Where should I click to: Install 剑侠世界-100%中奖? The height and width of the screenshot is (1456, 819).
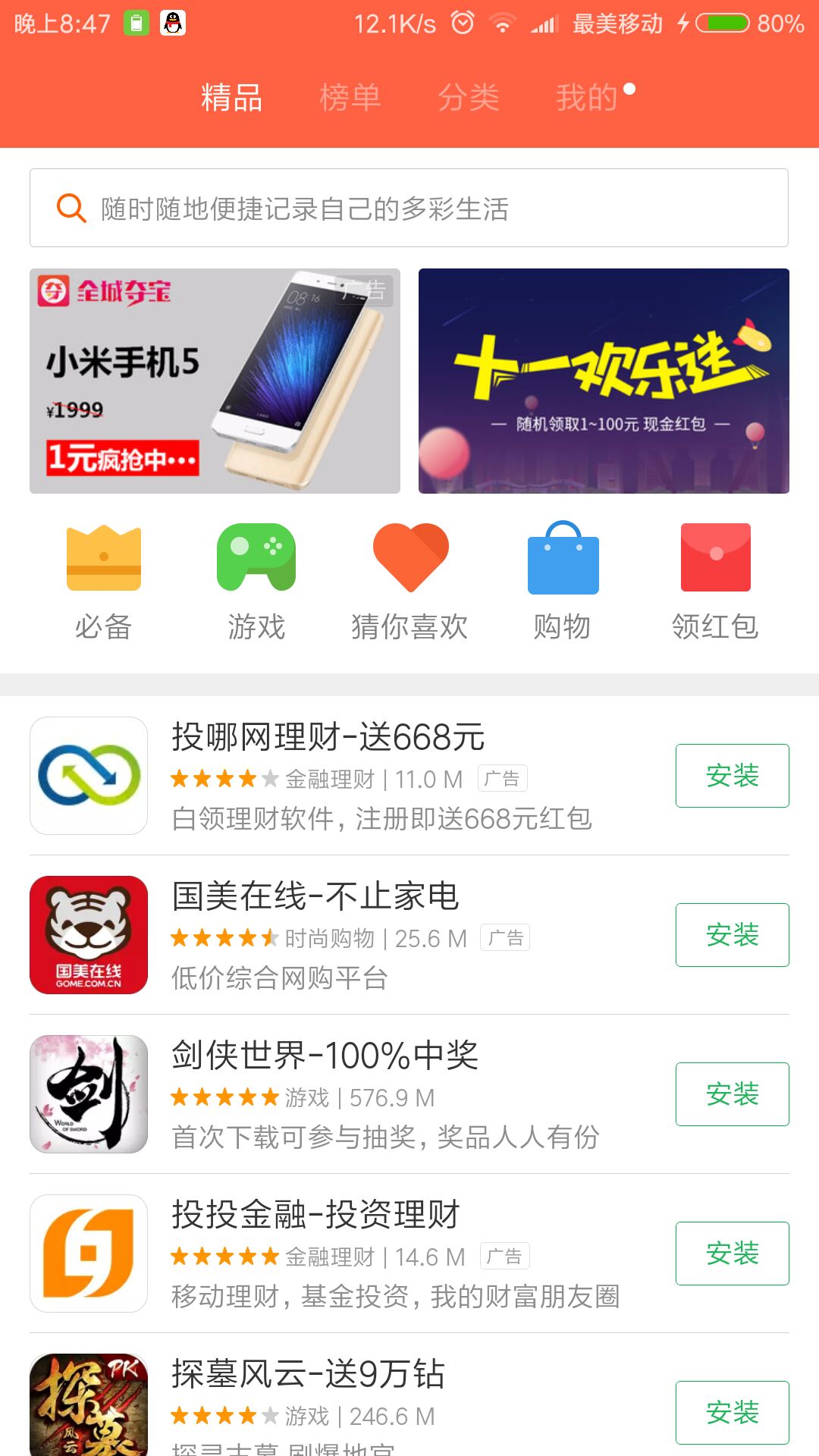pos(732,1094)
